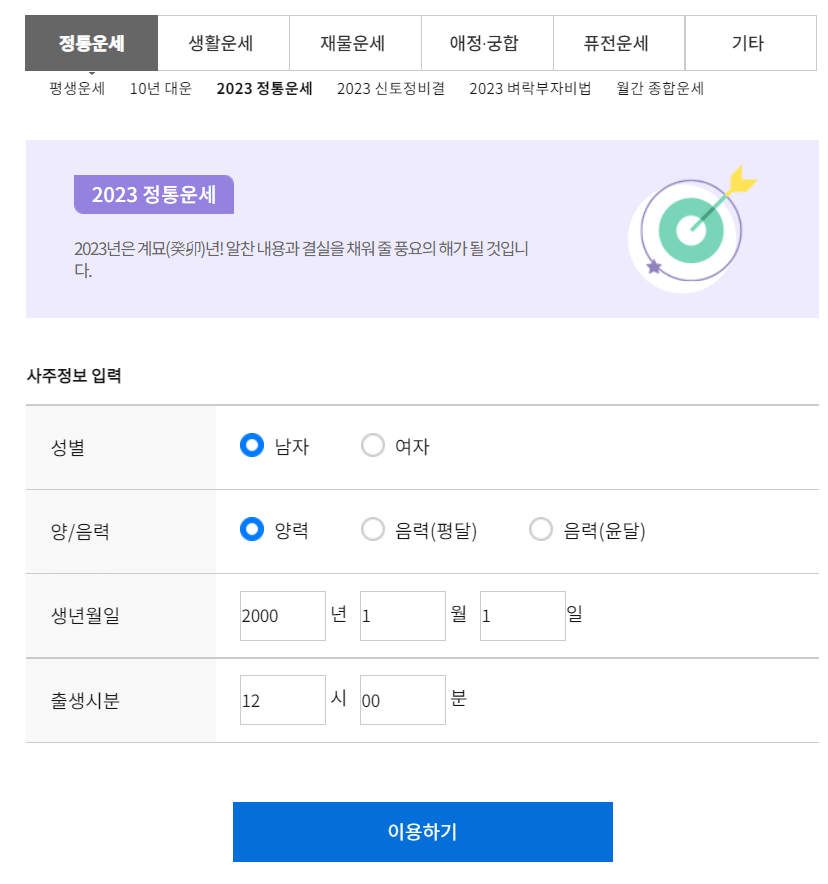
Task: Click the birth year input showing 2000
Action: pos(281,616)
